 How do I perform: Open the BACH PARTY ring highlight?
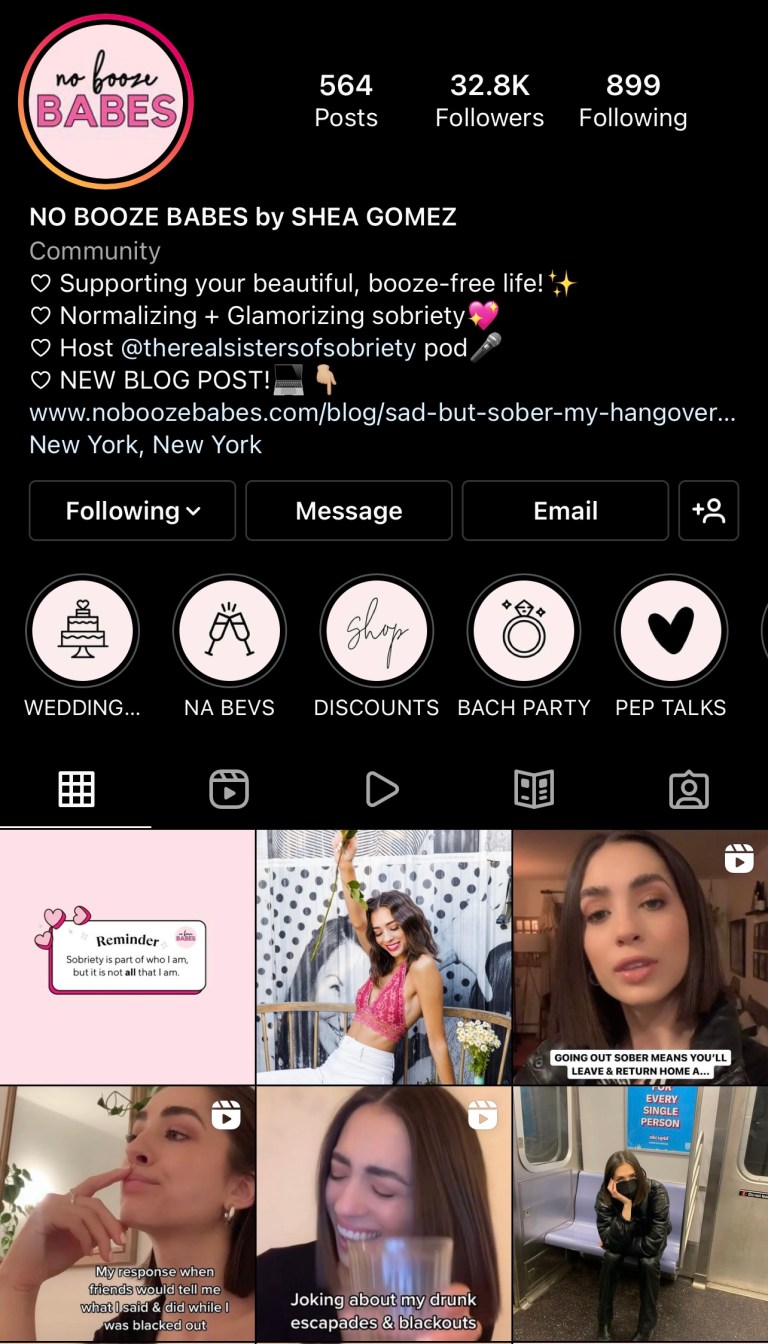(x=523, y=630)
